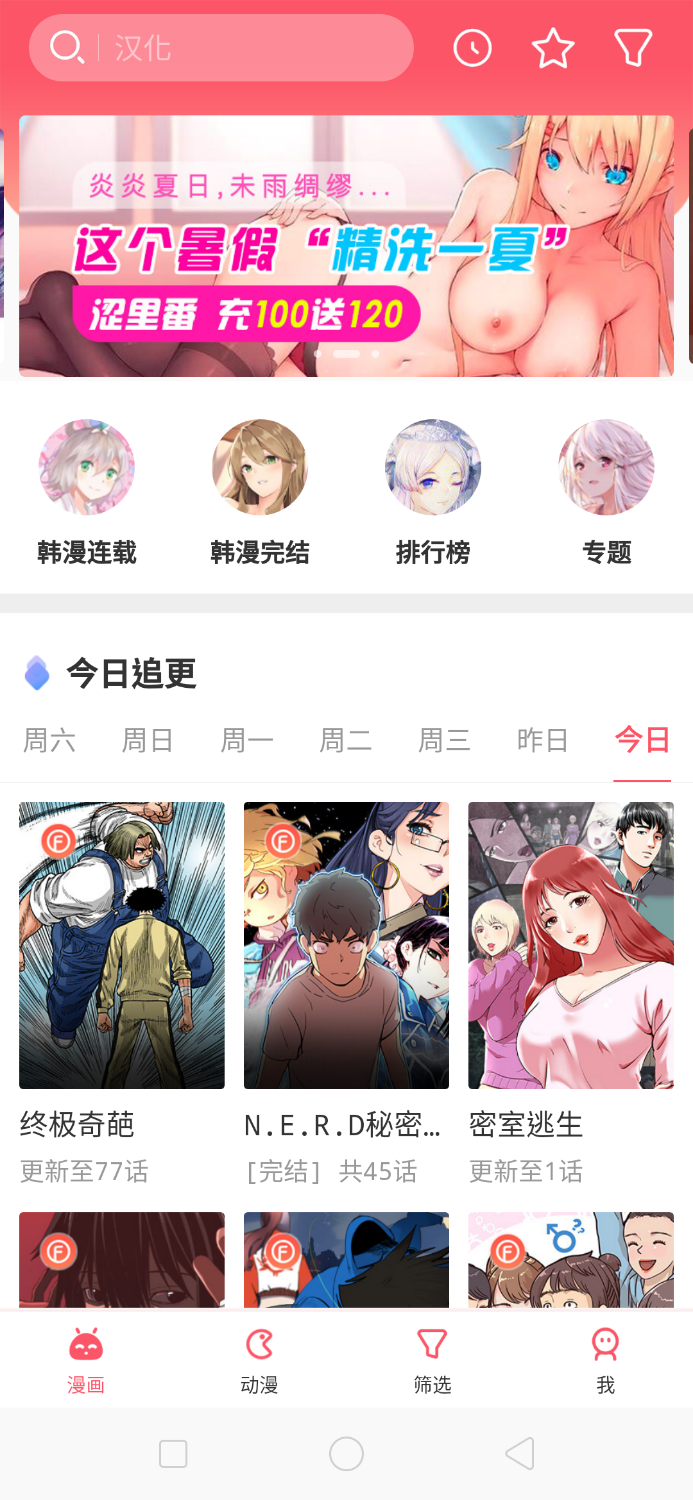
Task: Select the 周一 tab
Action: coord(247,741)
